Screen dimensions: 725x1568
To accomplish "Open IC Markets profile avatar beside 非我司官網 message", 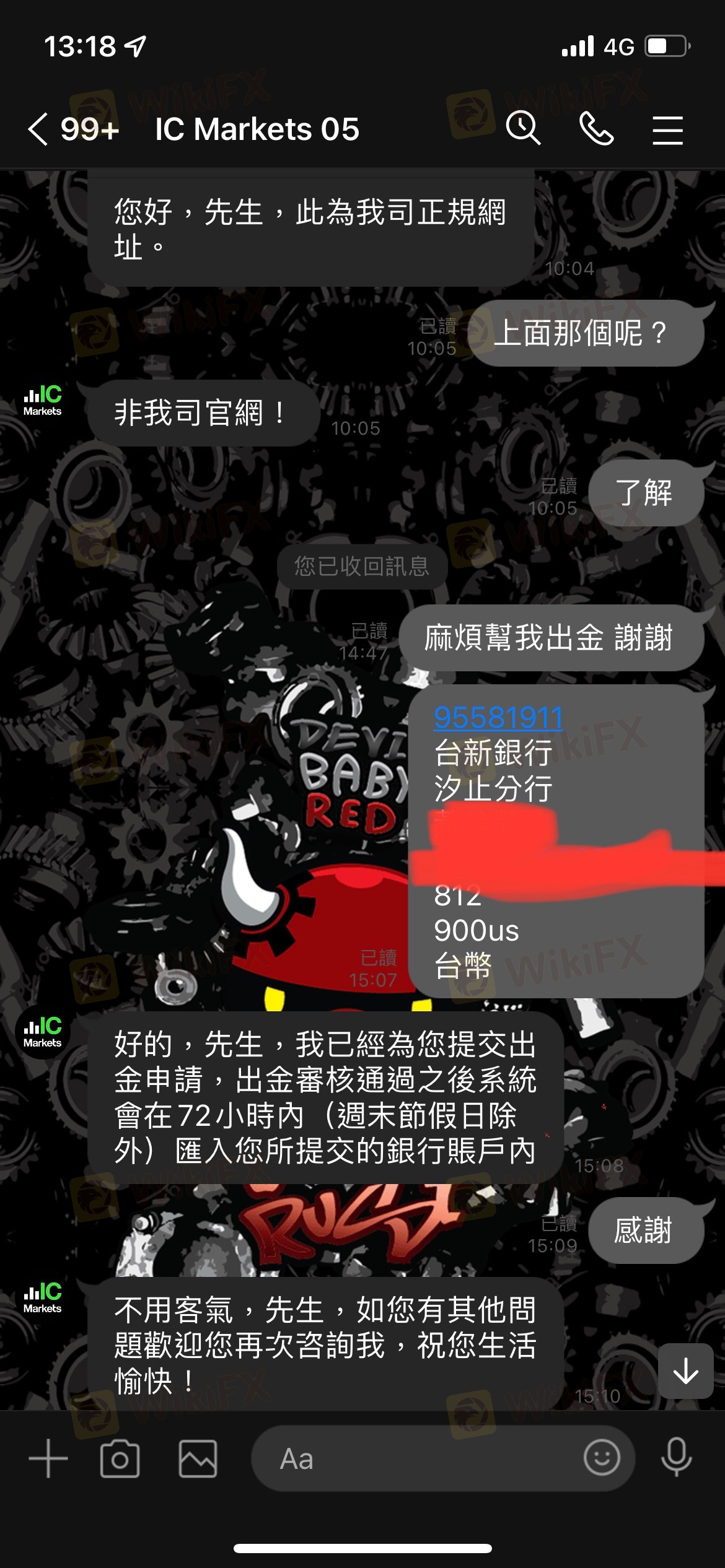I will pyautogui.click(x=43, y=400).
